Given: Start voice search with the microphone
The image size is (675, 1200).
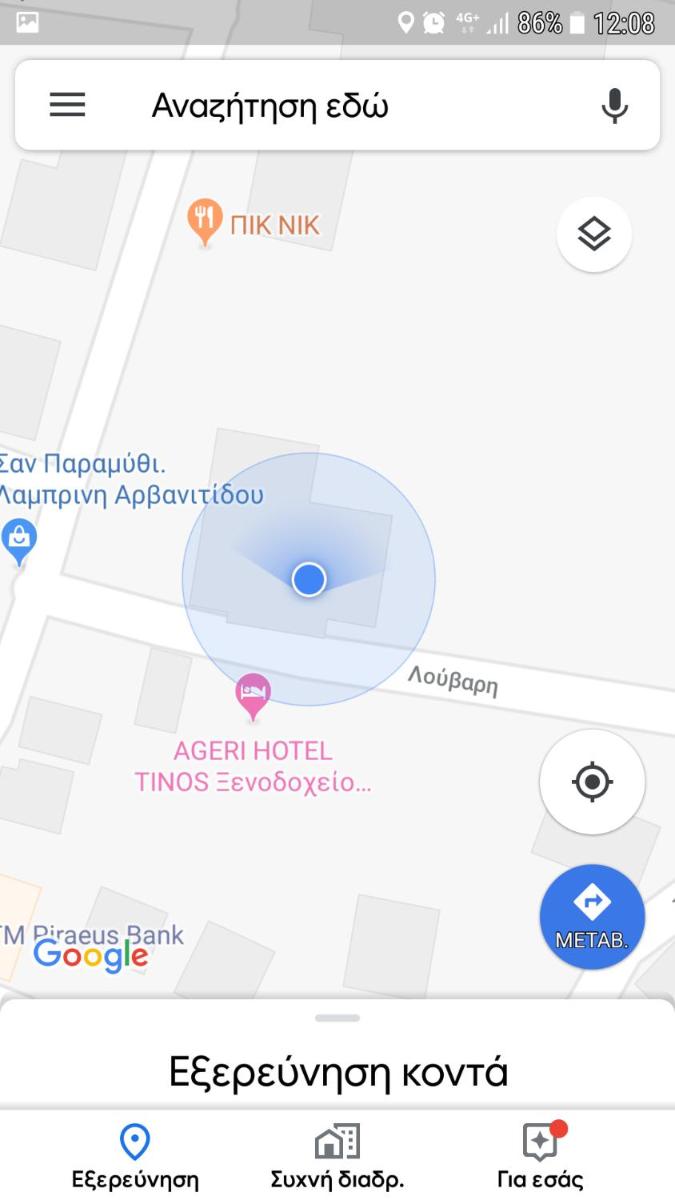Looking at the screenshot, I should click(614, 106).
